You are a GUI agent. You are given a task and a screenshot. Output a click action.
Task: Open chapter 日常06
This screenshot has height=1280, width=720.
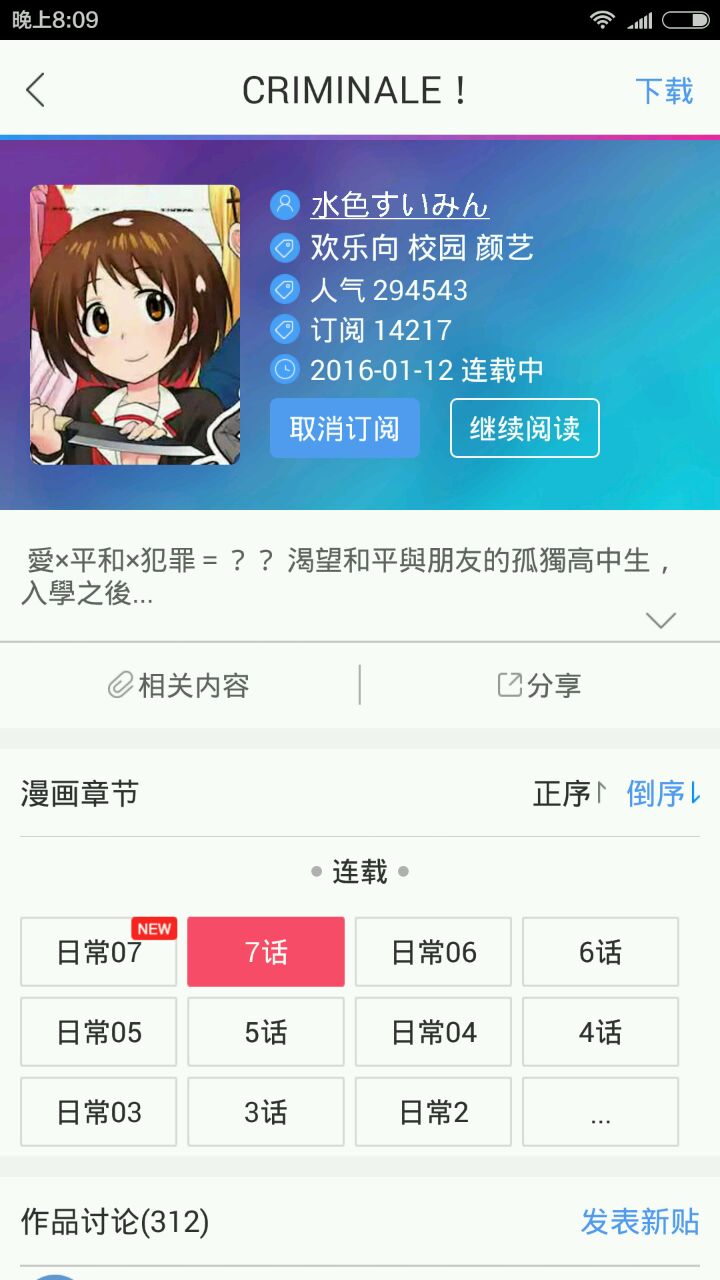(433, 952)
